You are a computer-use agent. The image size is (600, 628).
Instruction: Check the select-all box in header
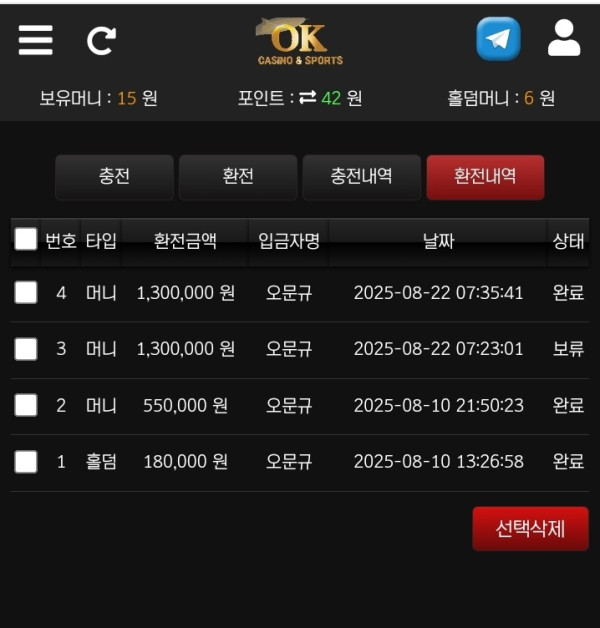(26, 240)
